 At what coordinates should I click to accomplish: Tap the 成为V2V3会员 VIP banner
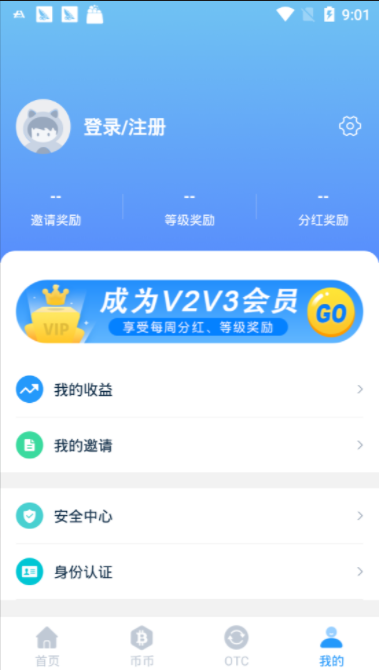[189, 311]
